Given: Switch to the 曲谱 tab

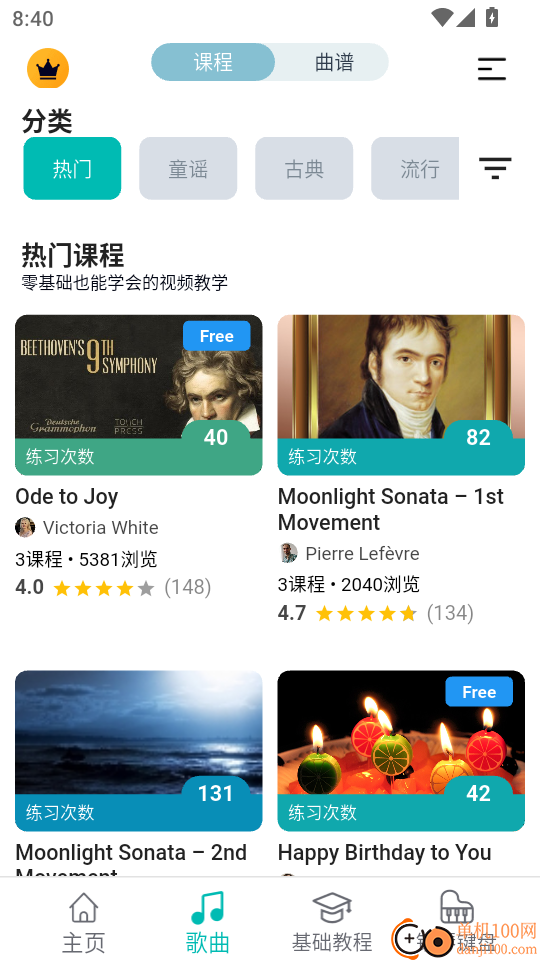Looking at the screenshot, I should click(x=334, y=62).
